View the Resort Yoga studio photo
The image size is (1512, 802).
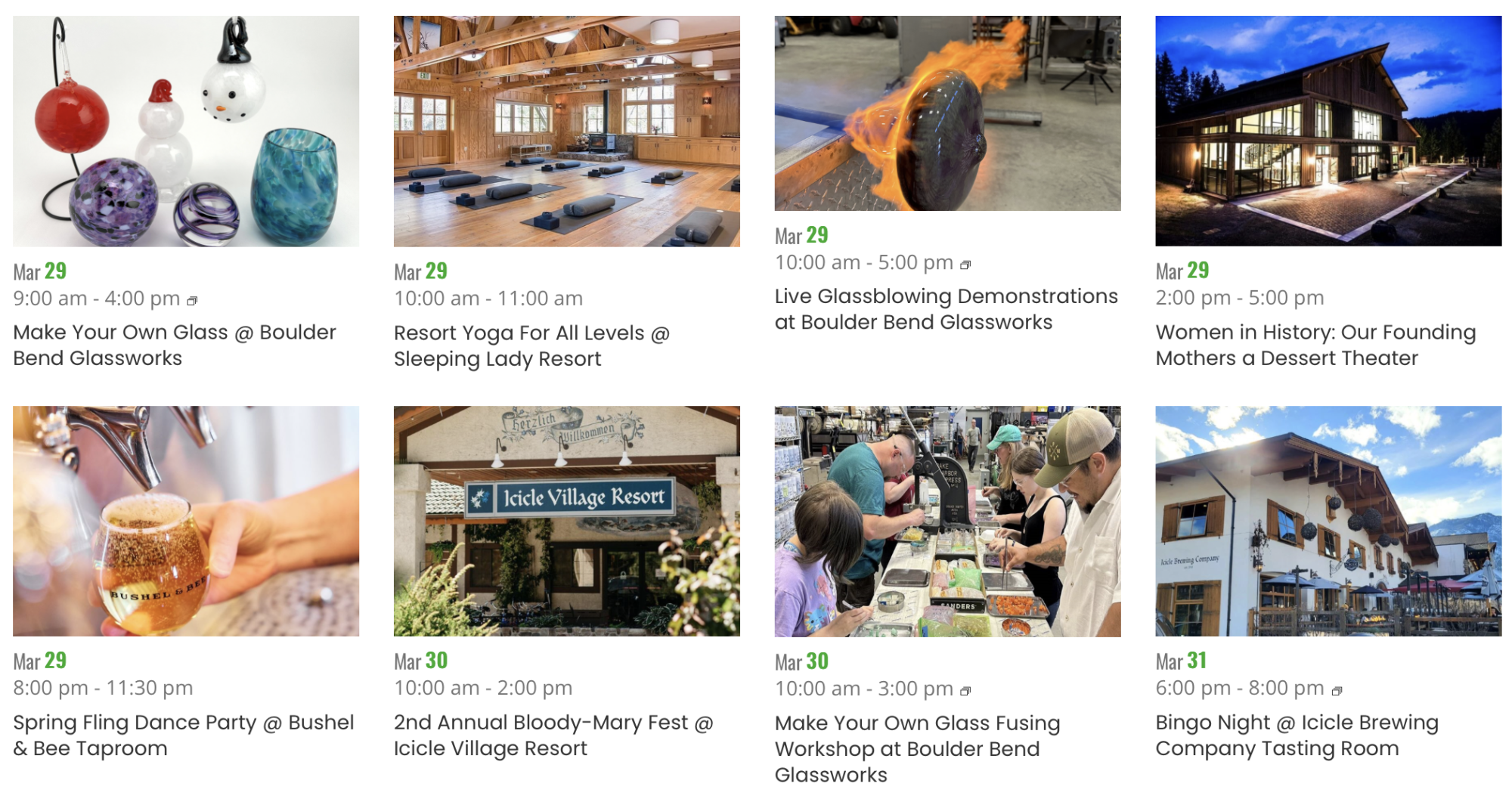click(566, 132)
